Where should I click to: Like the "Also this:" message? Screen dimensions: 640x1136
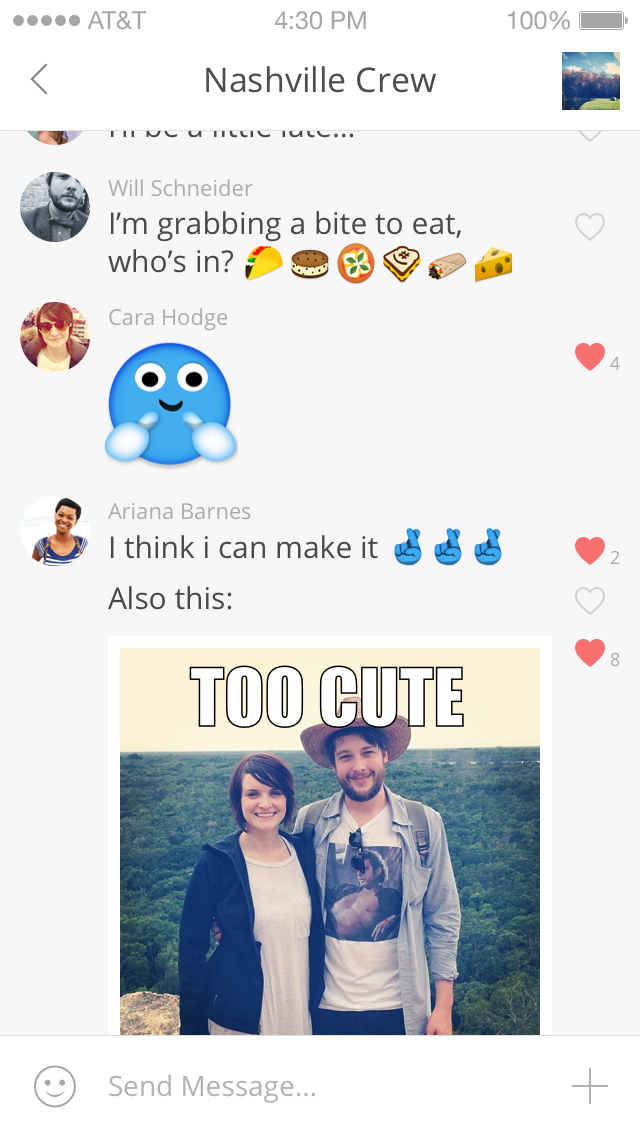[x=590, y=600]
